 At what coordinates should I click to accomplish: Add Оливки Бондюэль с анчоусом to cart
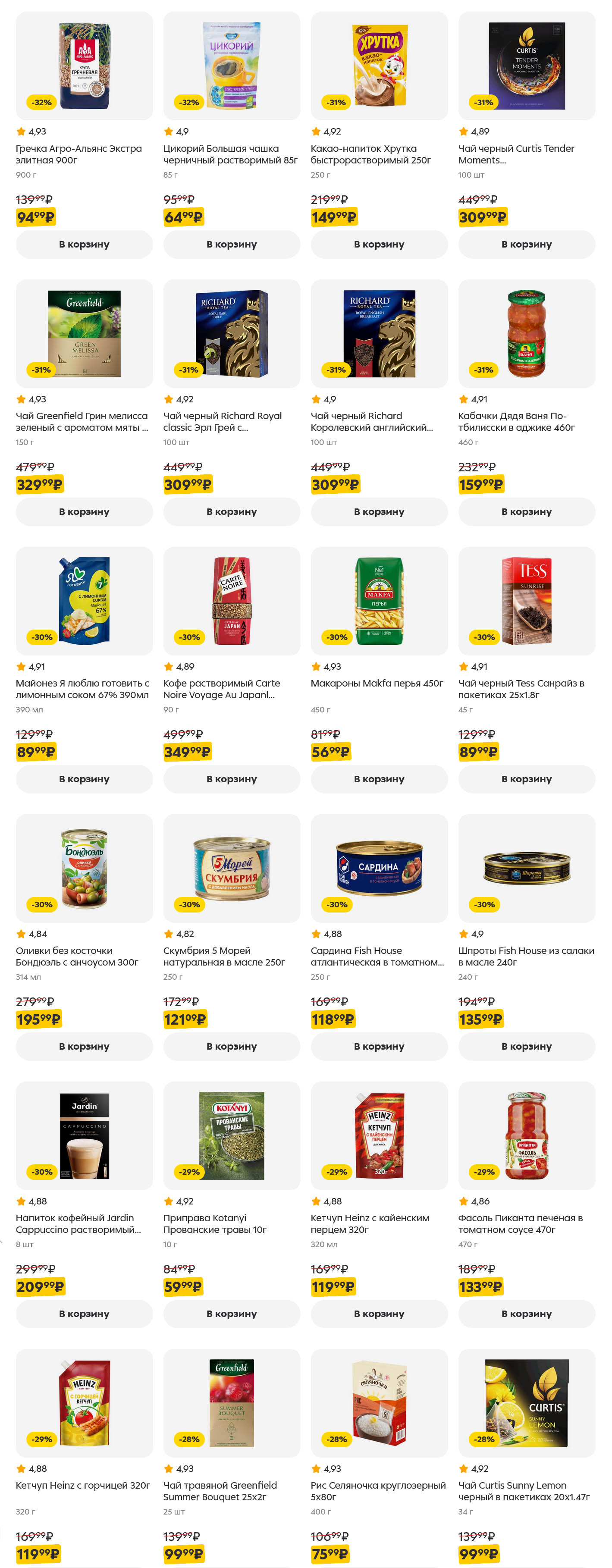[84, 1046]
